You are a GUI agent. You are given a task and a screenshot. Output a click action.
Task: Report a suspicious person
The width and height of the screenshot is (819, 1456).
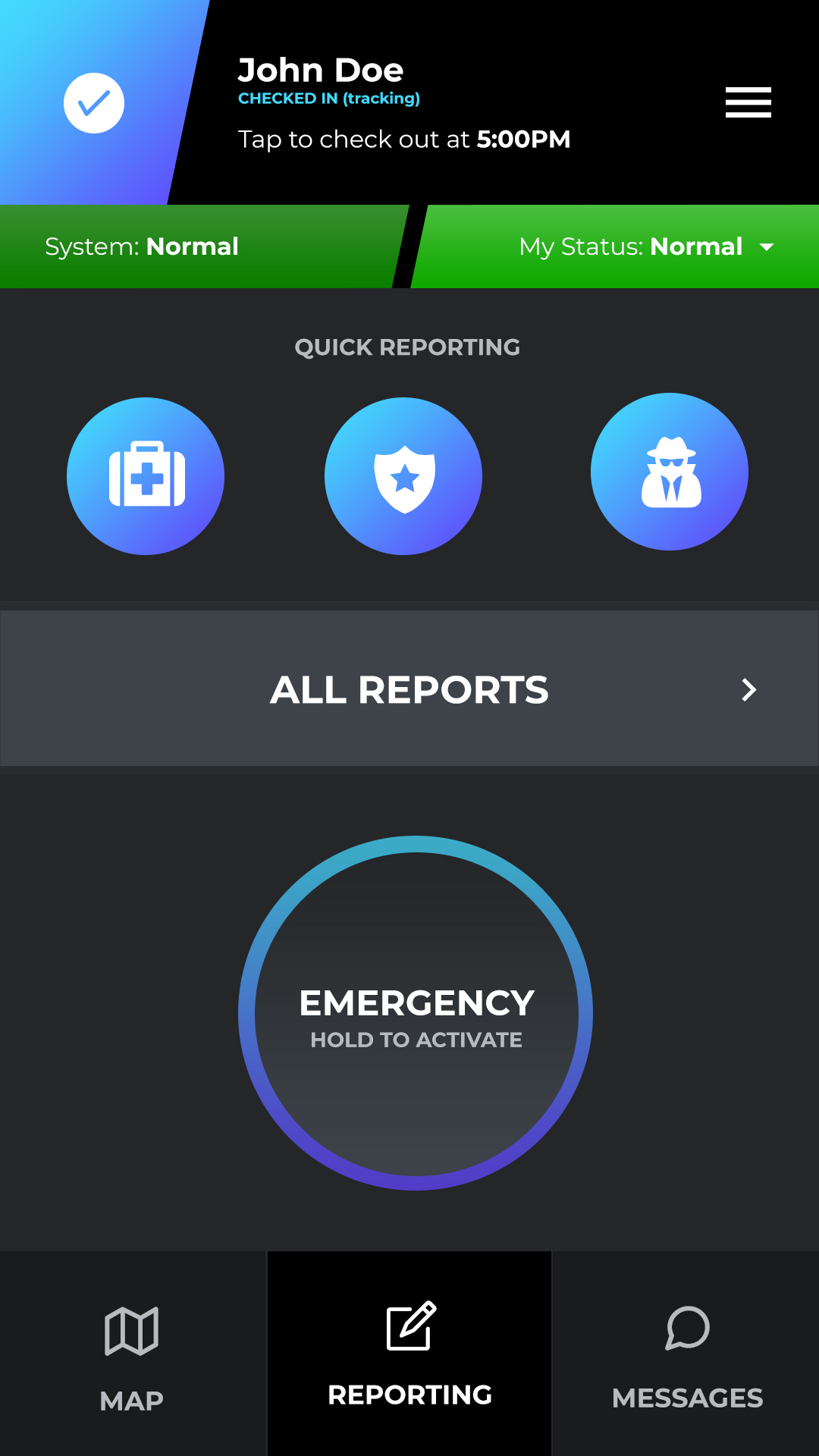[x=670, y=472]
